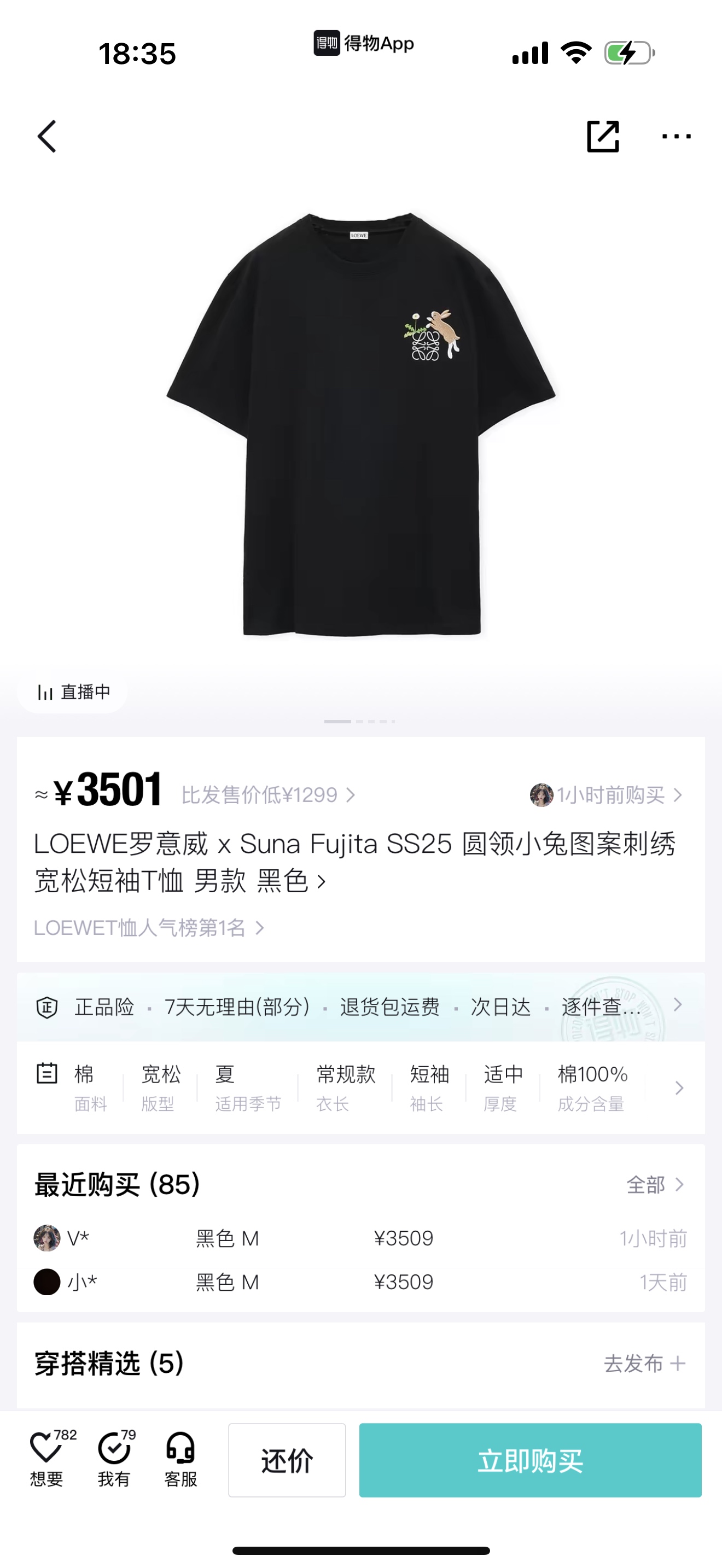Mark item as 我有
The width and height of the screenshot is (722, 1568).
click(x=114, y=1459)
